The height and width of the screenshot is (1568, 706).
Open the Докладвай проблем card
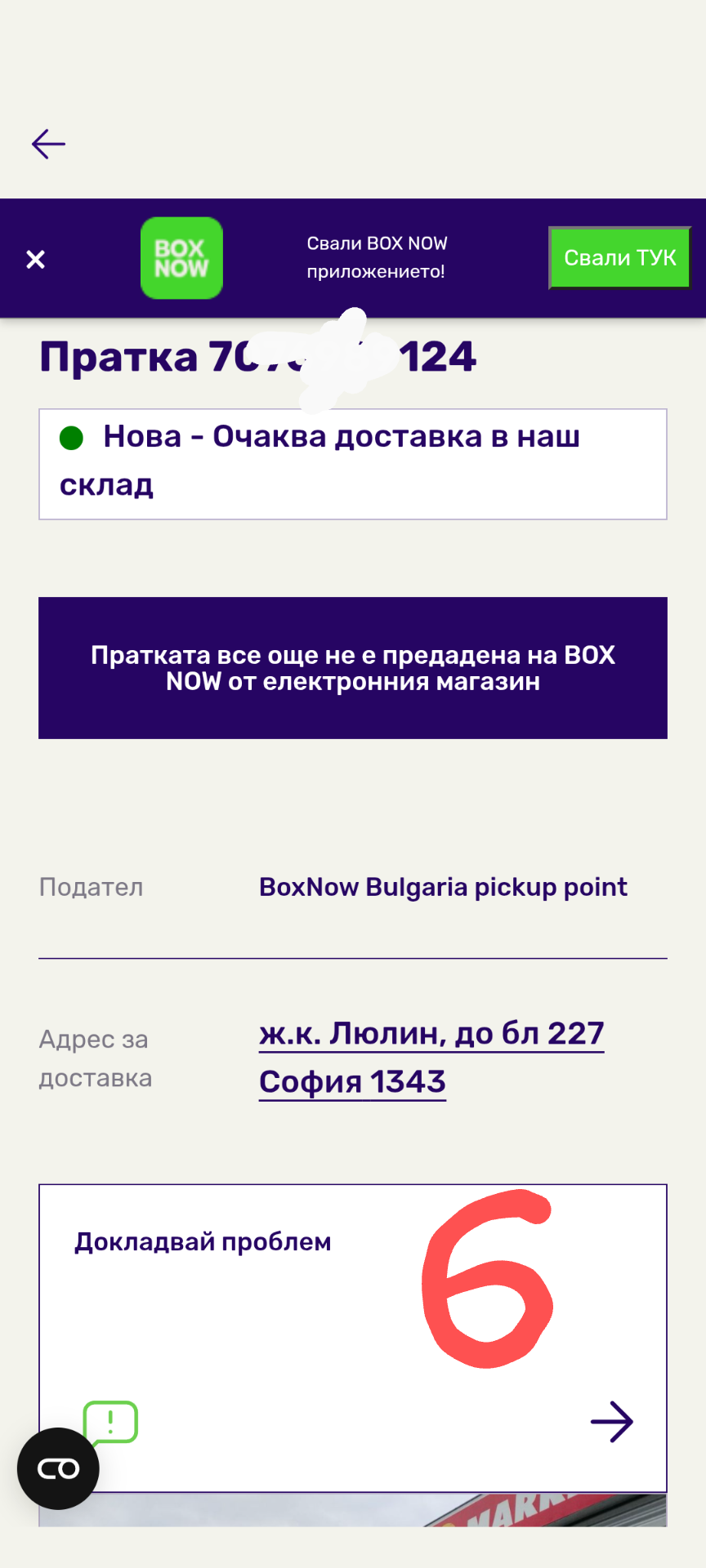click(352, 1337)
